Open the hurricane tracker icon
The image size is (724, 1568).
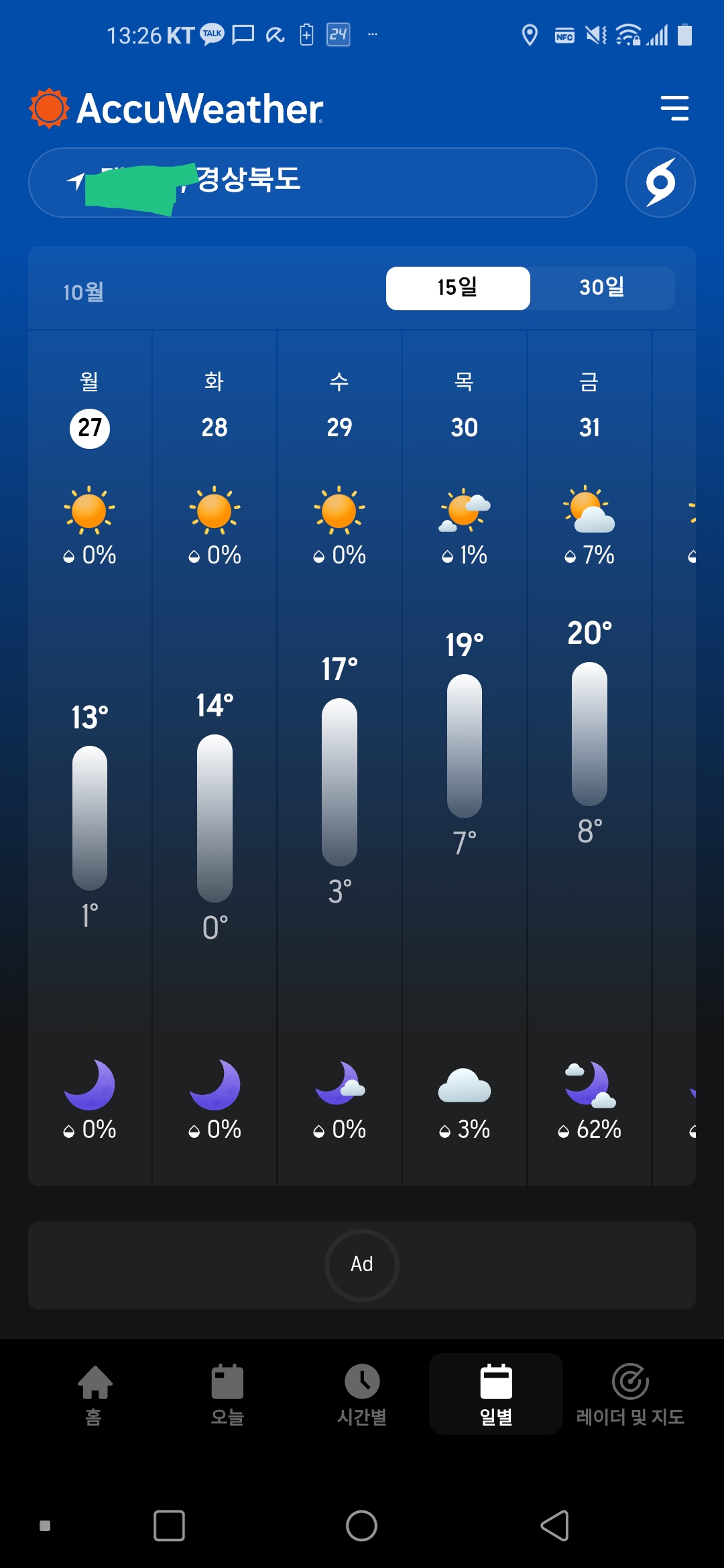coord(660,182)
